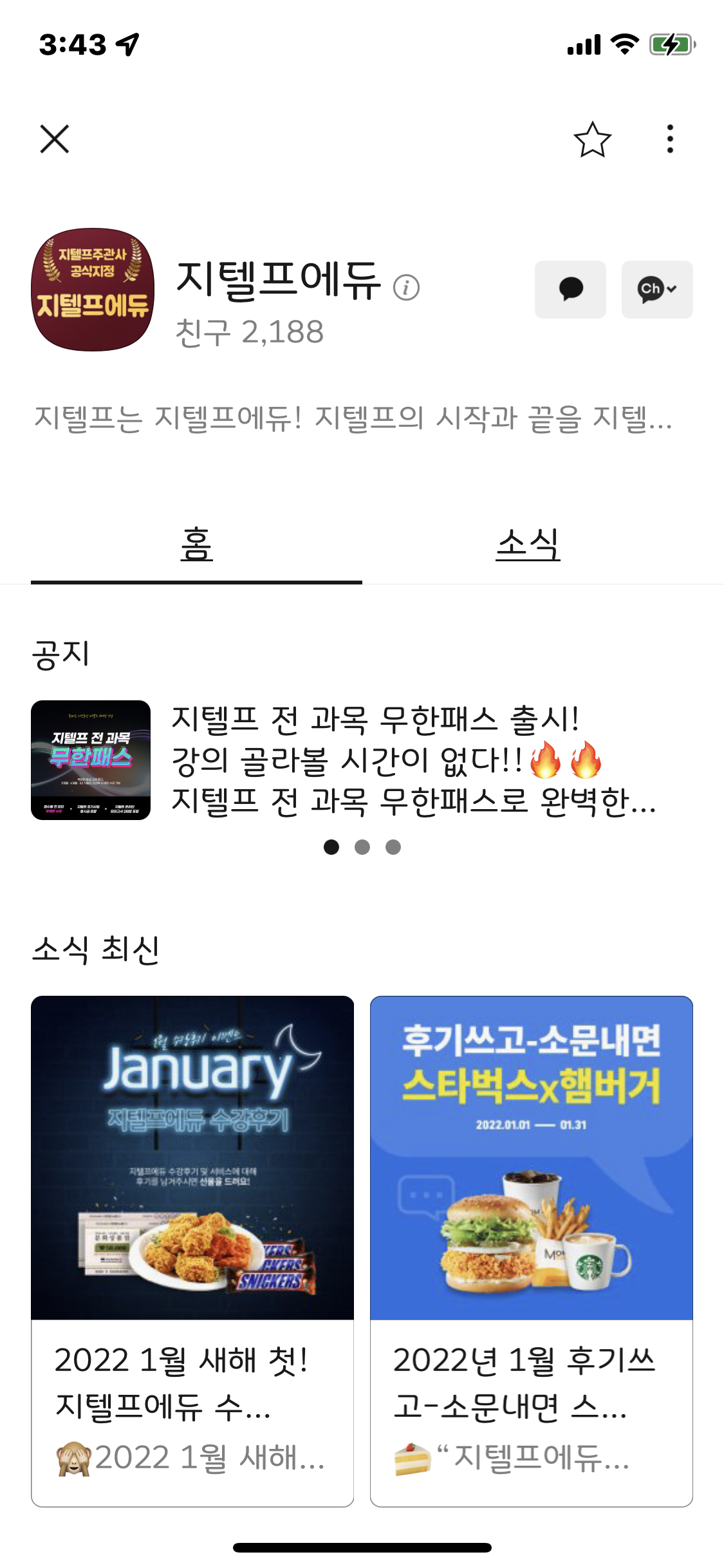Open the Ch channel add dropdown

pos(656,290)
